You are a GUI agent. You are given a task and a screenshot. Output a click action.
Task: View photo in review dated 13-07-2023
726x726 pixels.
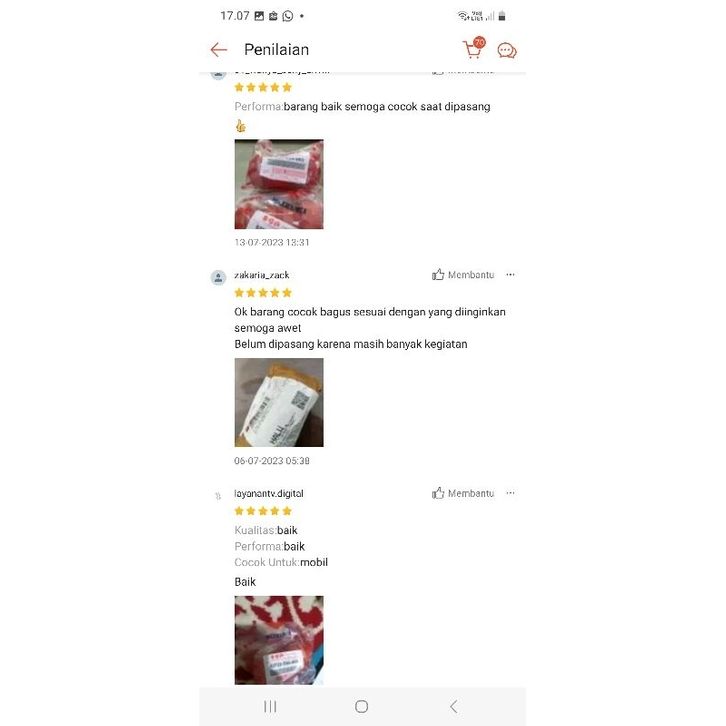click(279, 184)
